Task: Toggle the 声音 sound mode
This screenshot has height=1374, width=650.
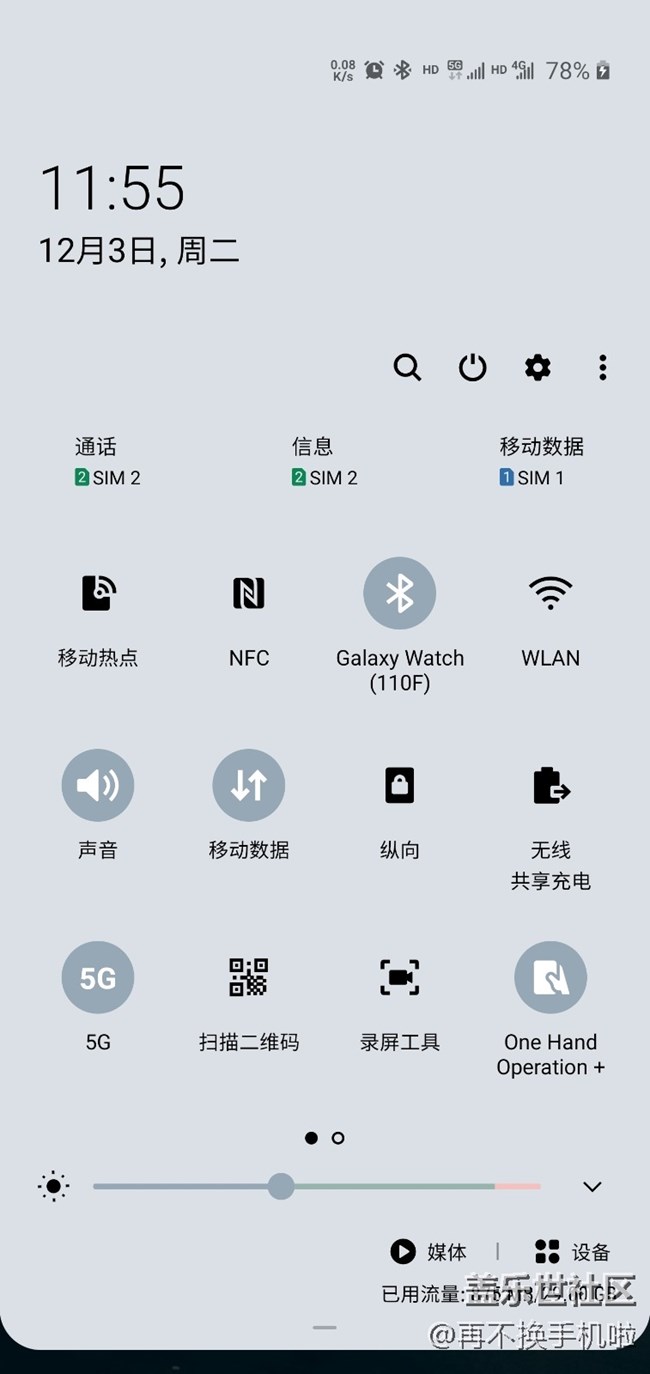Action: point(98,786)
